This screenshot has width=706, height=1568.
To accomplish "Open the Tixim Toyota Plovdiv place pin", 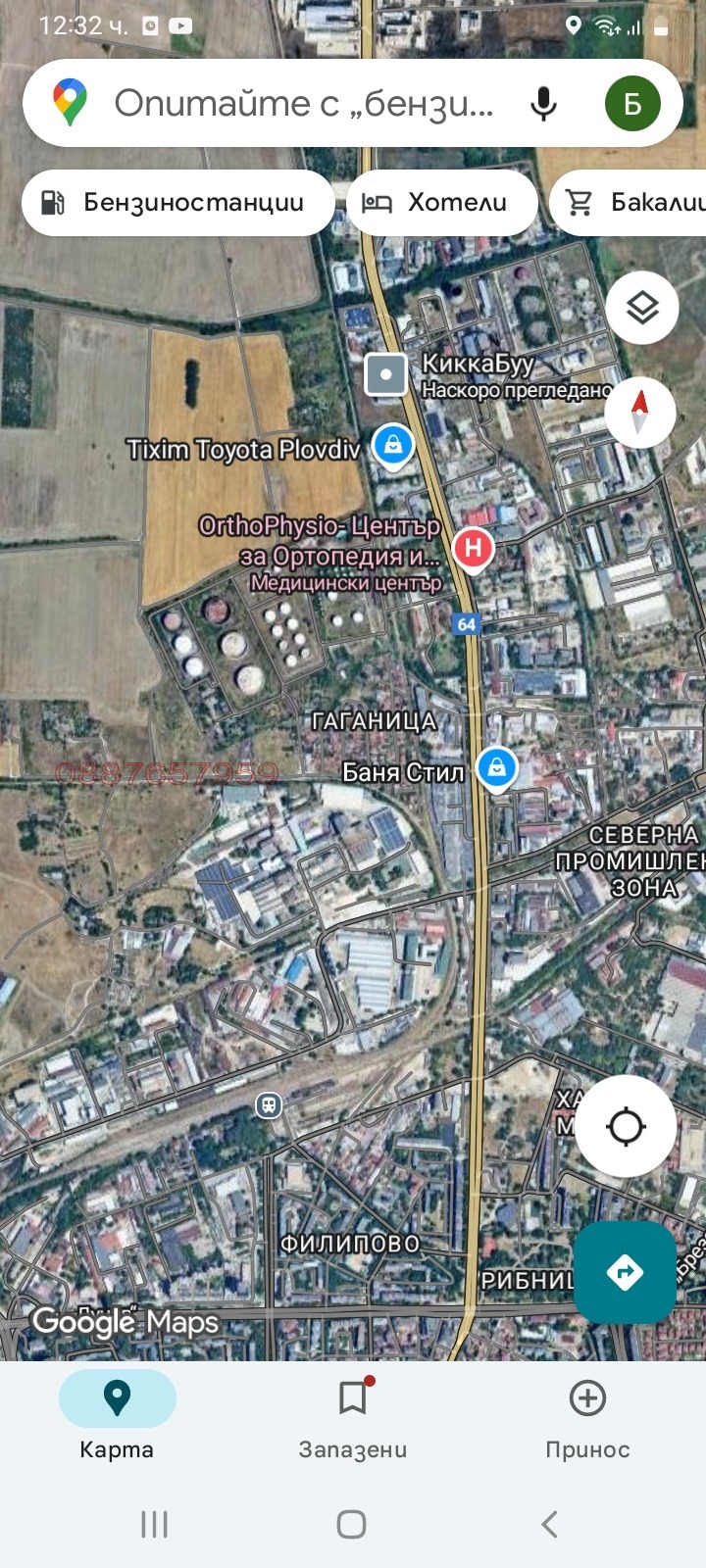I will coord(393,446).
